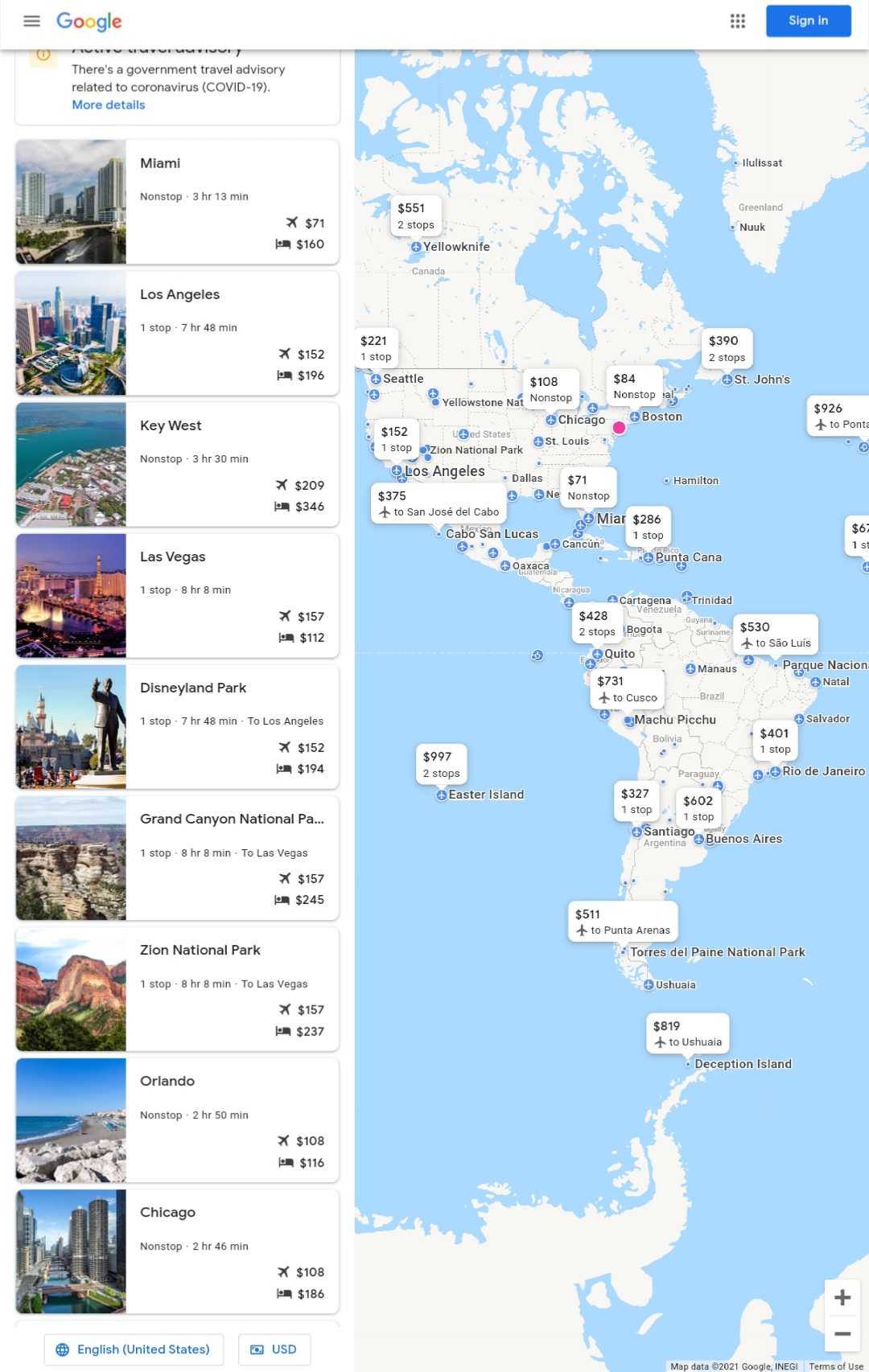The image size is (869, 1372).
Task: View the Chicago destination card
Action: 177,1251
